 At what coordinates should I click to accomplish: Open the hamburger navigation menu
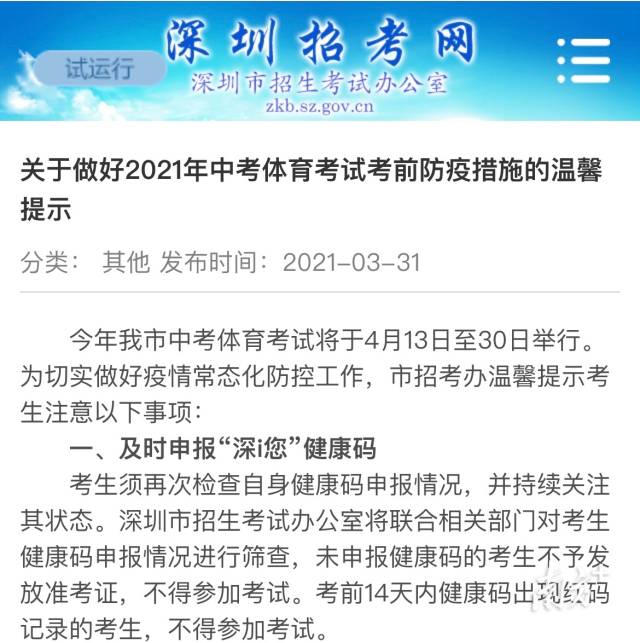click(583, 61)
